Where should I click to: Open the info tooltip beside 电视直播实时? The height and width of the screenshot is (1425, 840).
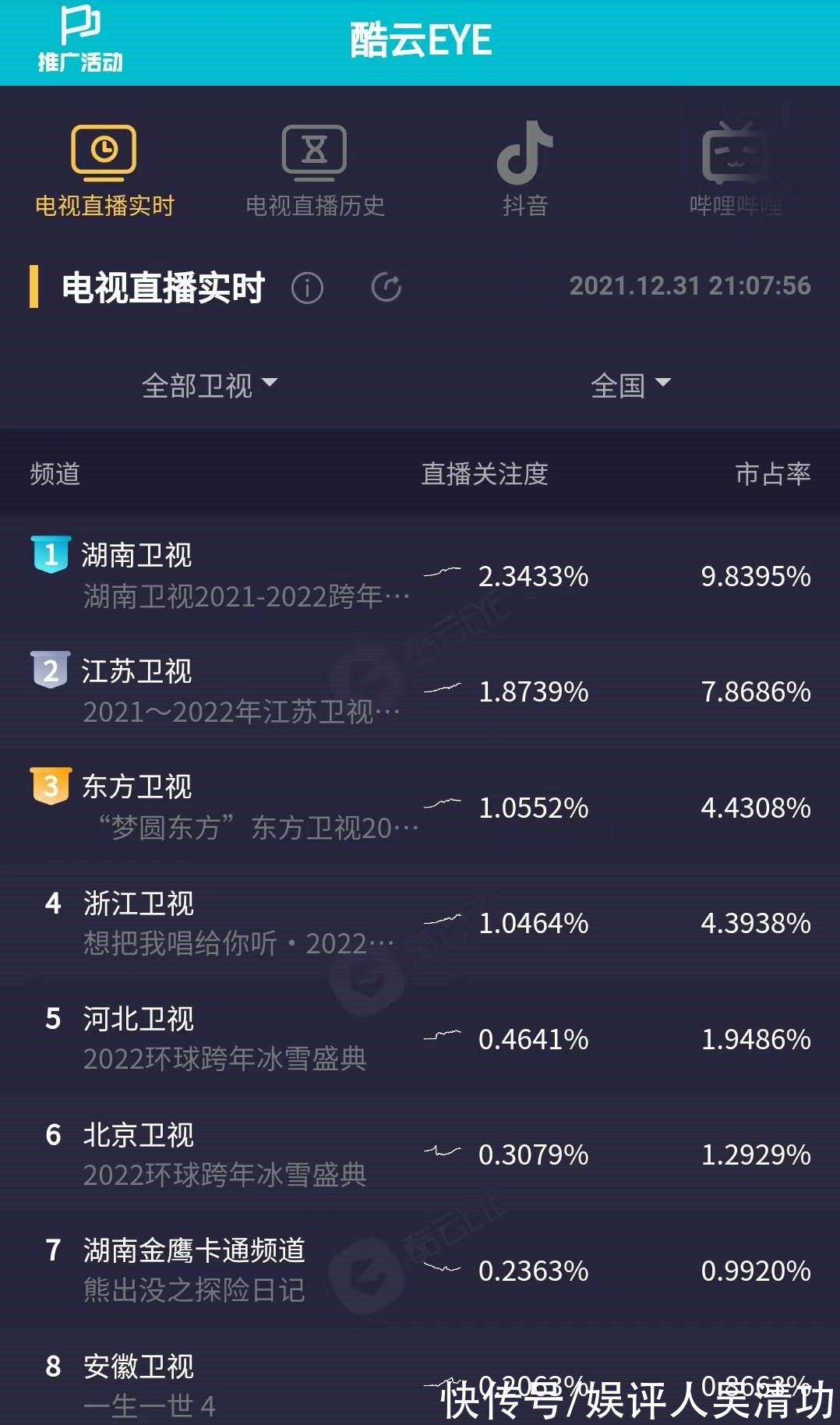309,288
